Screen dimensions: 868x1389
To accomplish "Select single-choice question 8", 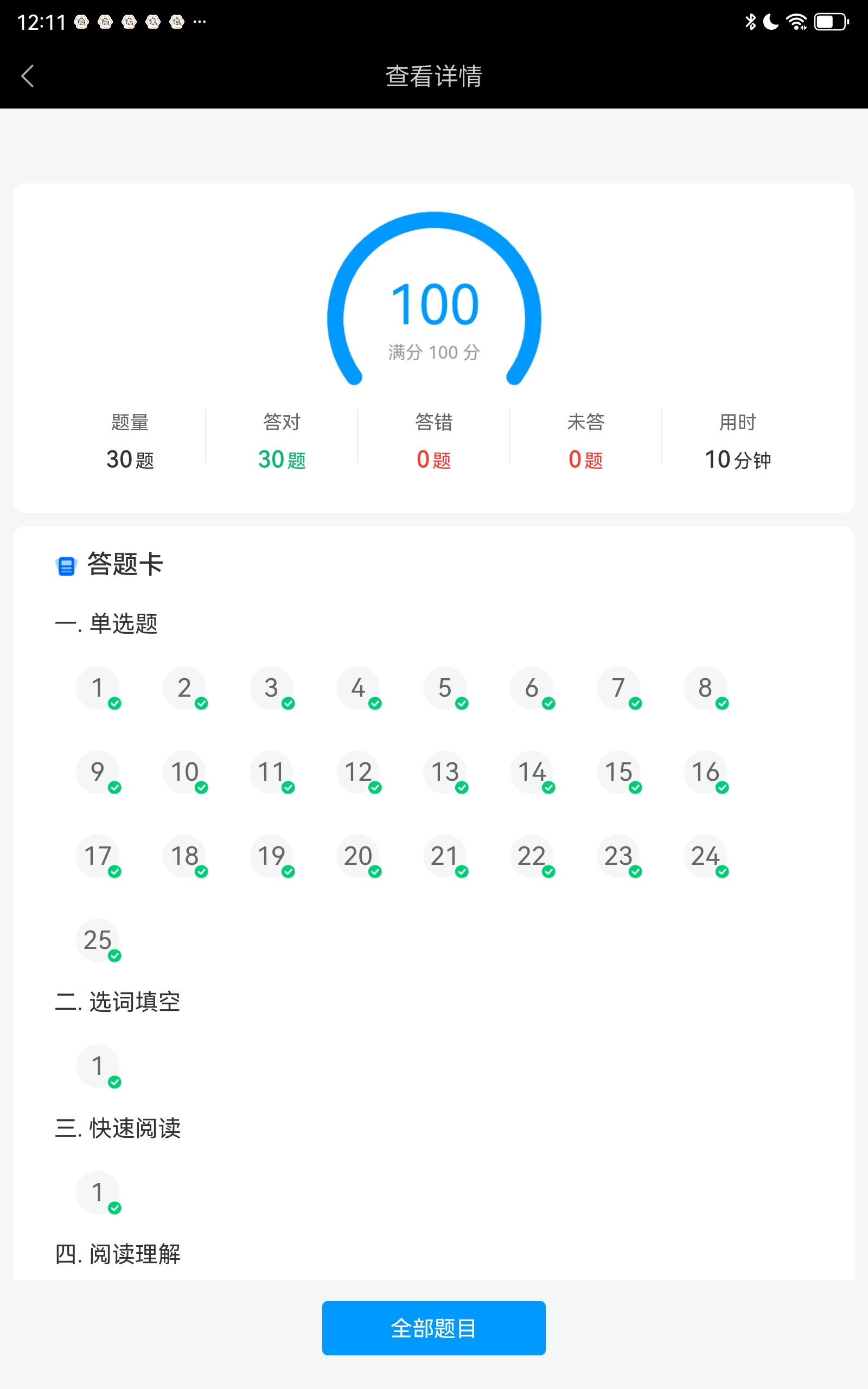I will click(705, 687).
